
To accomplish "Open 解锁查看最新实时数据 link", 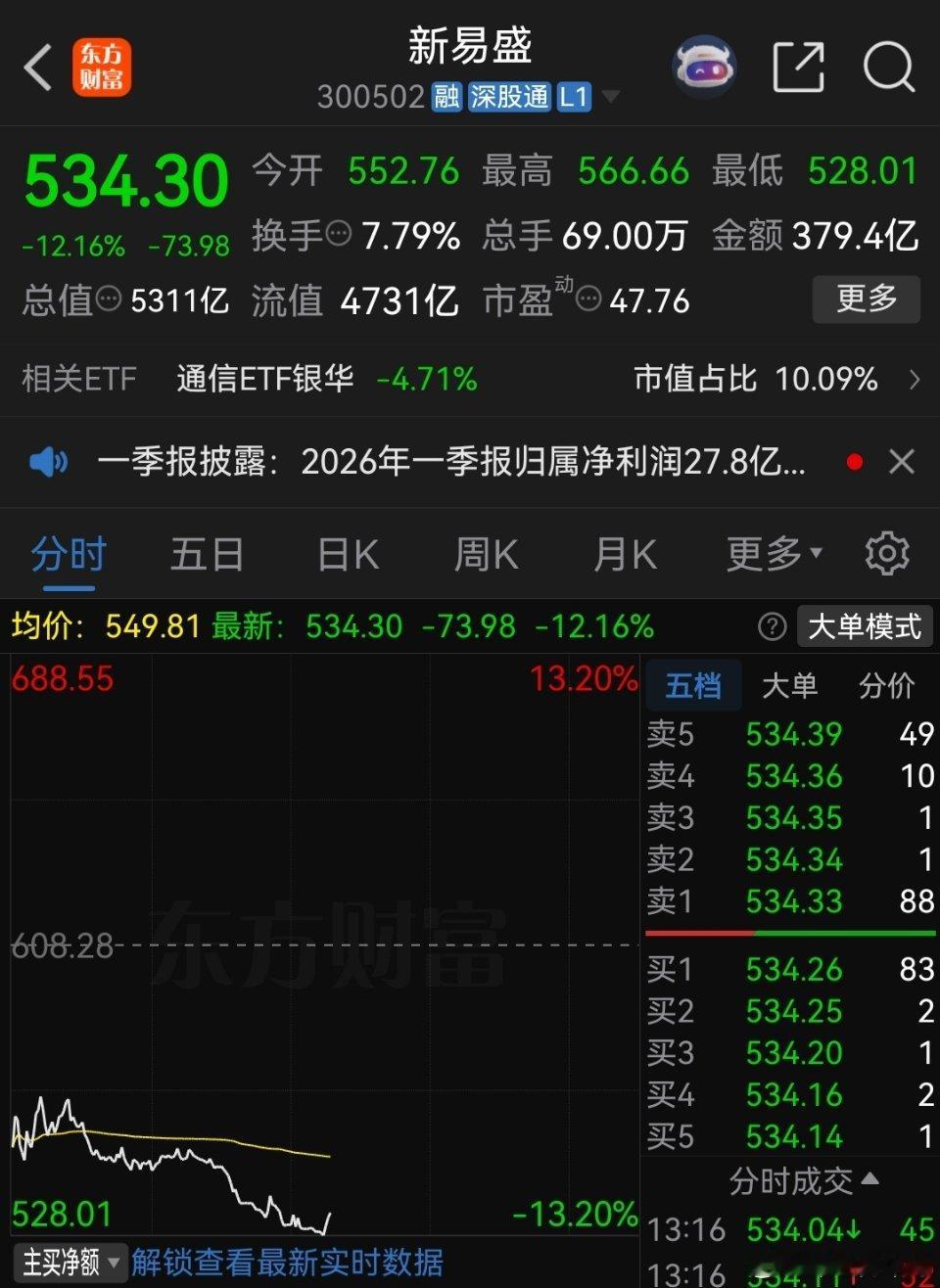I will coord(284,1263).
